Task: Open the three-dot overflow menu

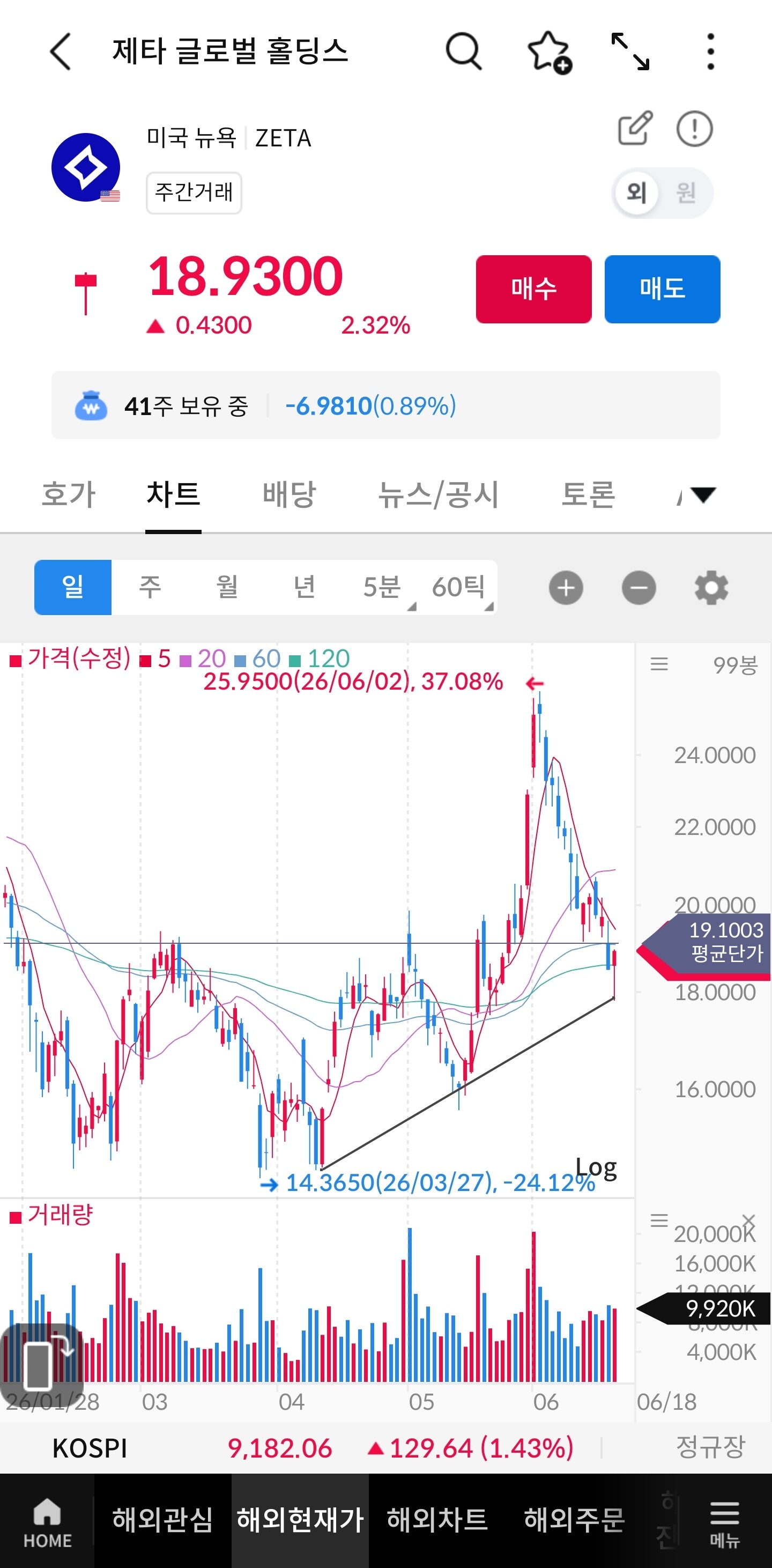Action: tap(710, 51)
